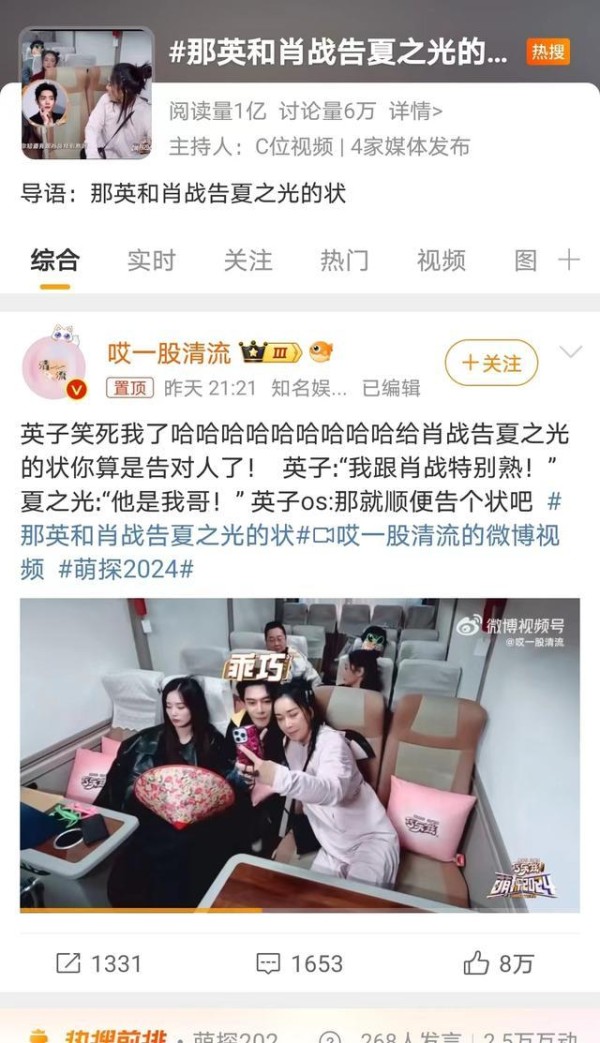Image resolution: width=600 pixels, height=1043 pixels.
Task: Switch to the 关注 tab
Action: [247, 260]
